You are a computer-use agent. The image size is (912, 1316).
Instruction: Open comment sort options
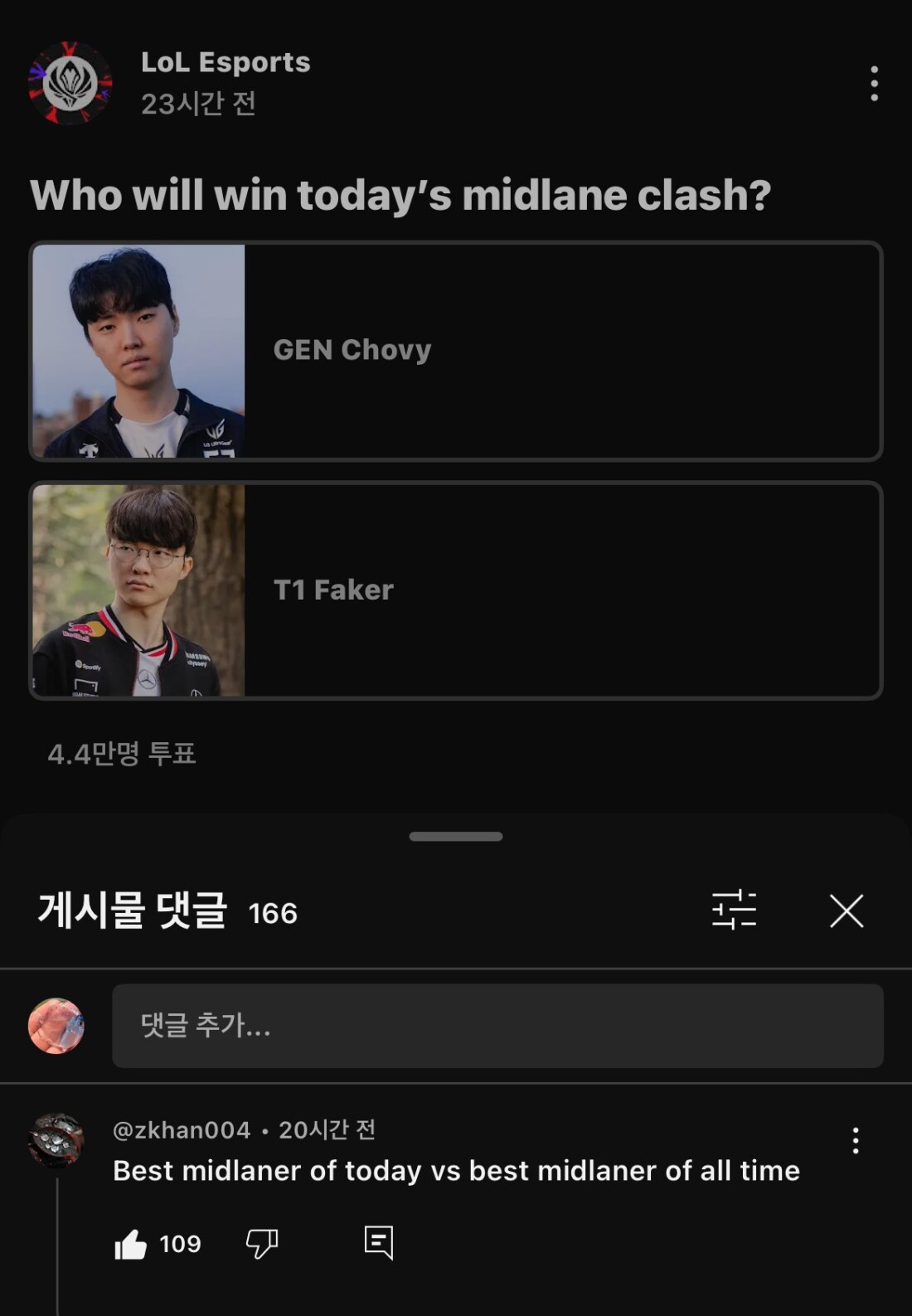click(734, 911)
